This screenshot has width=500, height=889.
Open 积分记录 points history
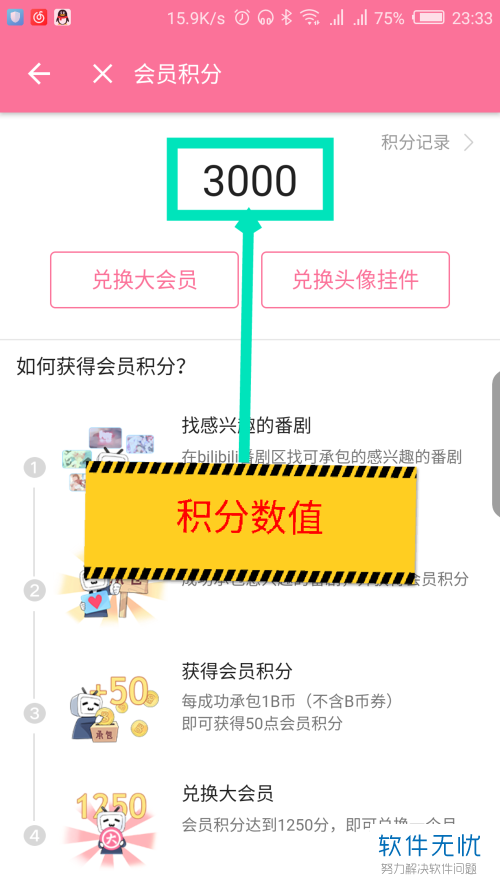pyautogui.click(x=427, y=142)
